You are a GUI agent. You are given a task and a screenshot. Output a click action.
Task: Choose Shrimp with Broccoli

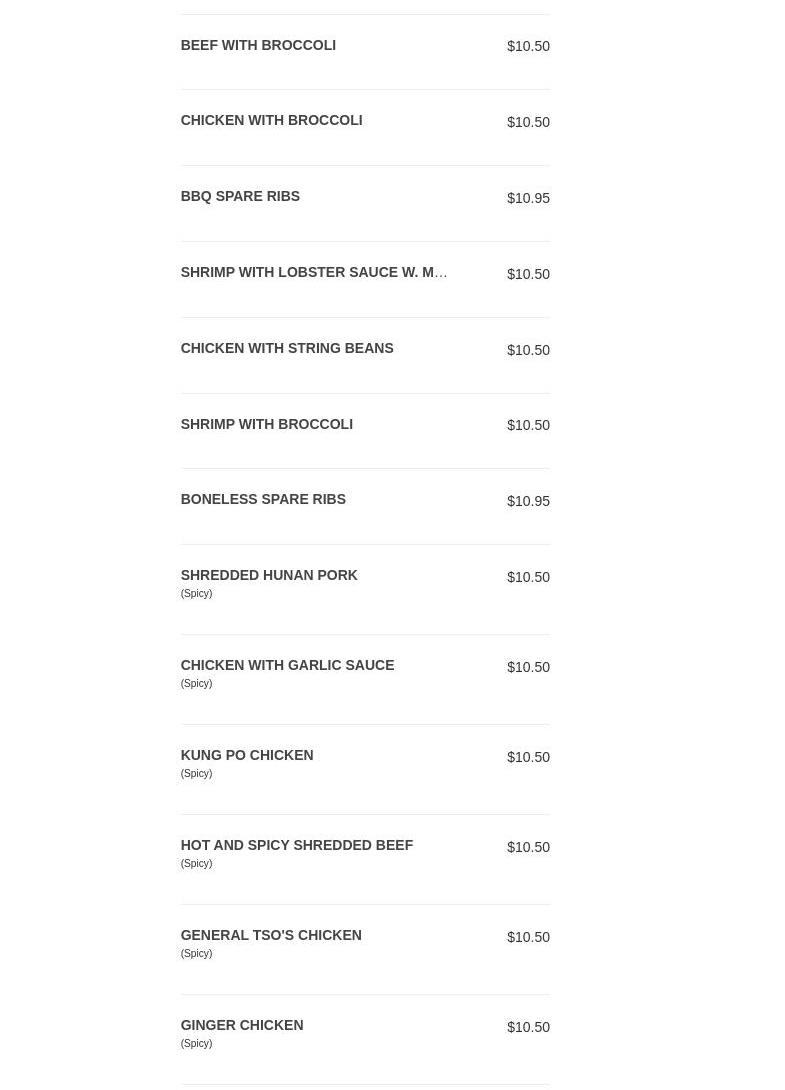pos(266,425)
